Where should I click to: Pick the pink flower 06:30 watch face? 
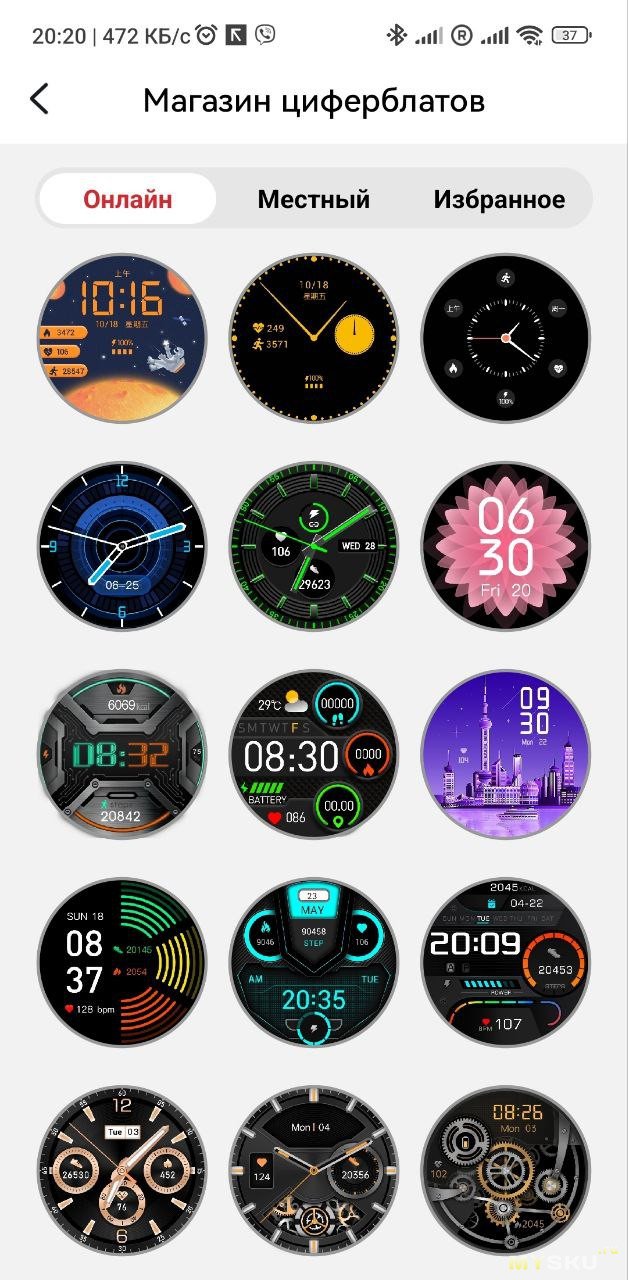[x=505, y=546]
